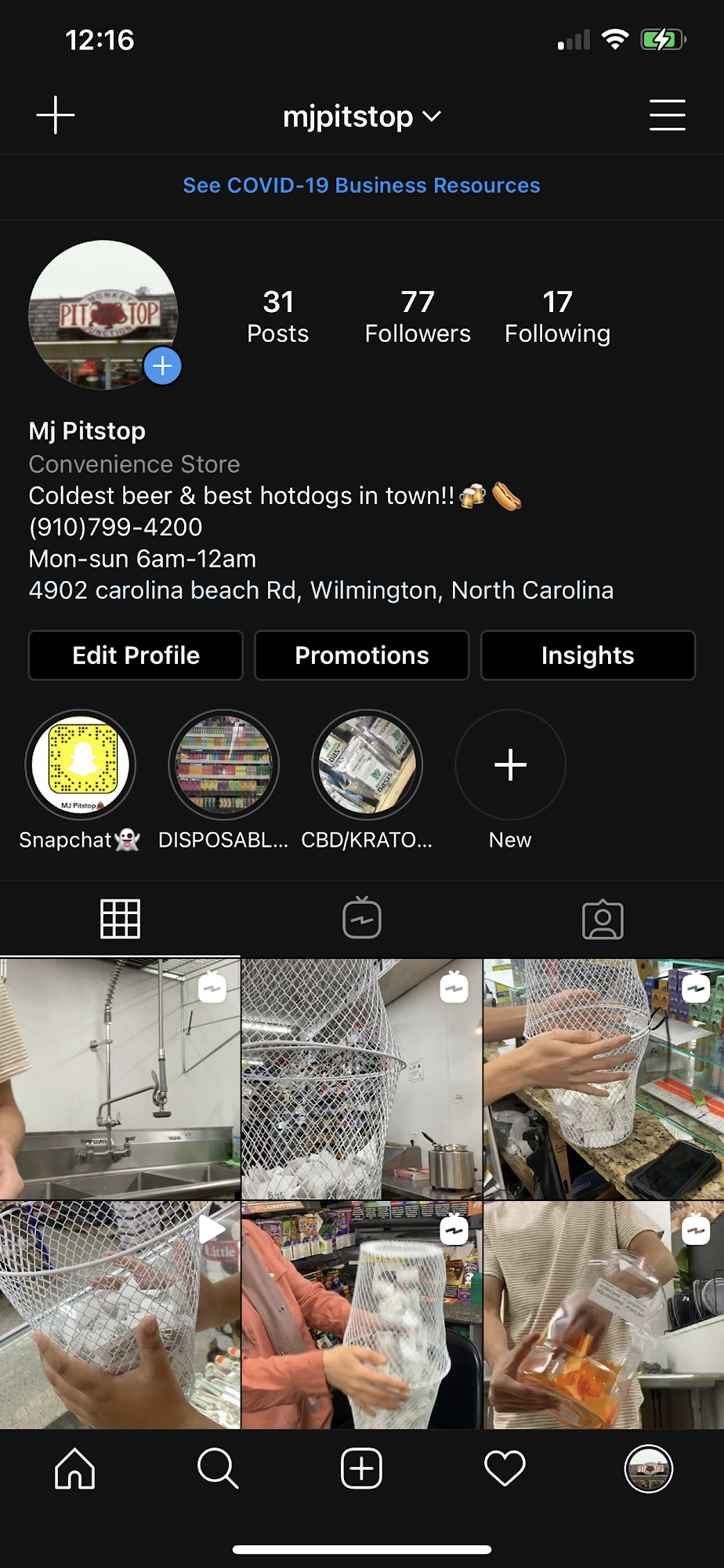Open the hamburger menu
This screenshot has width=724, height=1568.
667,115
